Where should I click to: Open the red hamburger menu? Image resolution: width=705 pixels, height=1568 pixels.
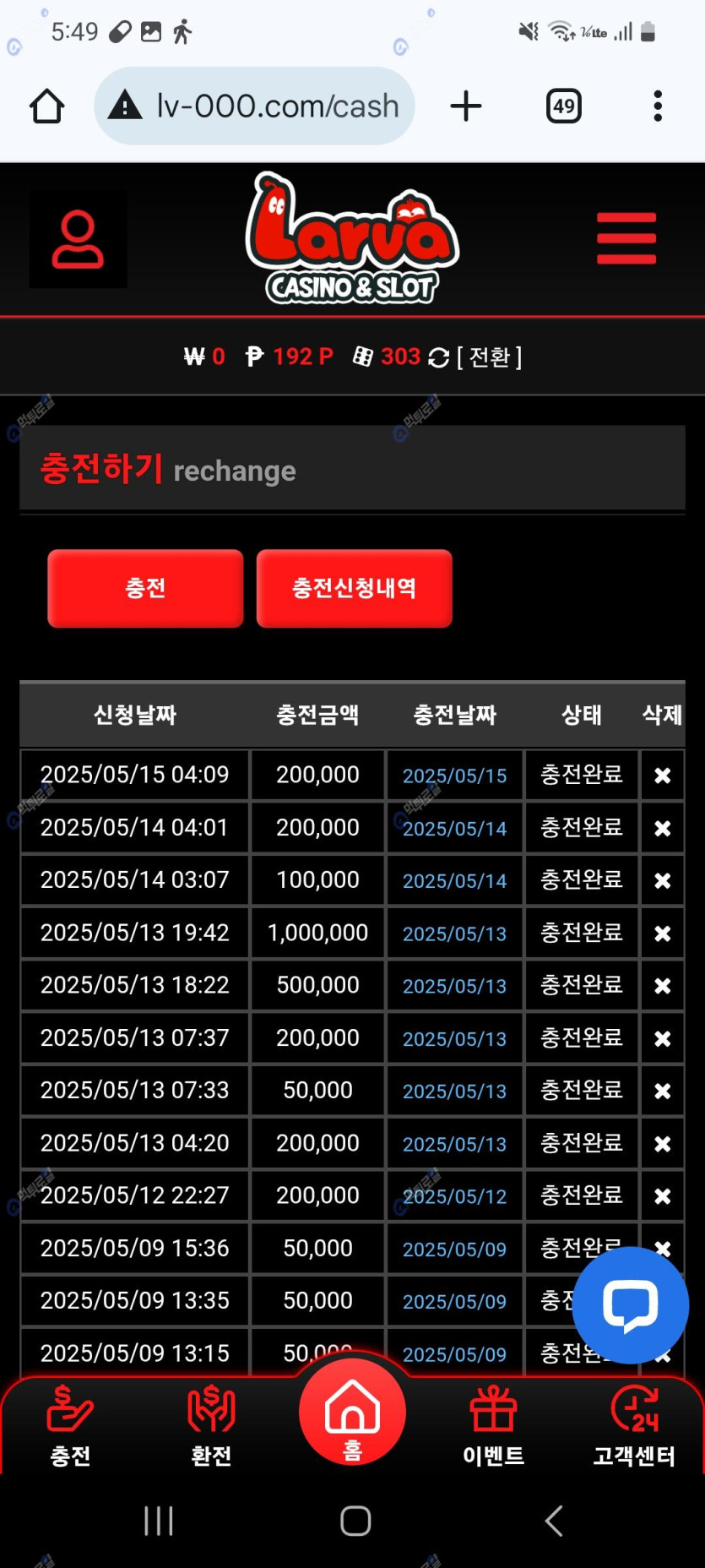tap(626, 238)
